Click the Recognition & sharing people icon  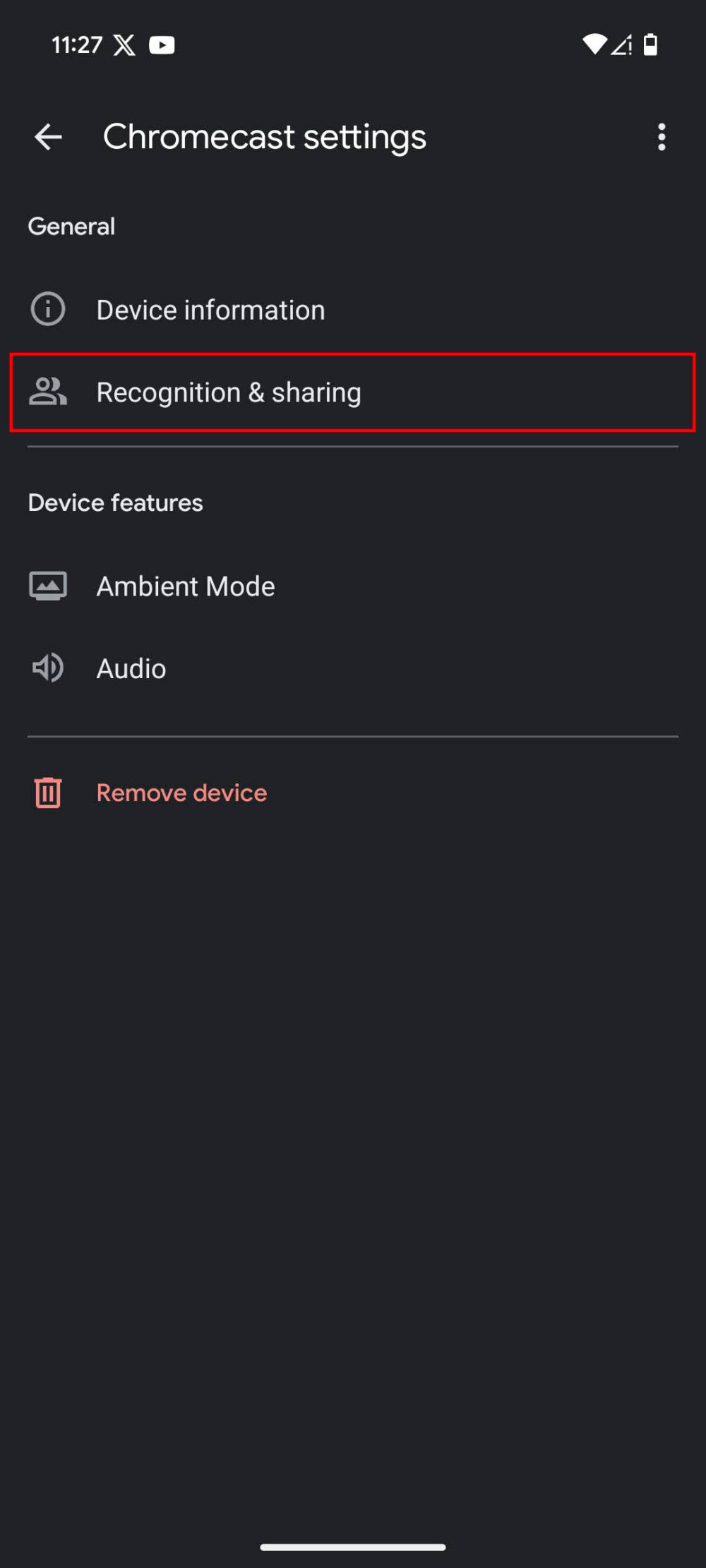click(48, 393)
